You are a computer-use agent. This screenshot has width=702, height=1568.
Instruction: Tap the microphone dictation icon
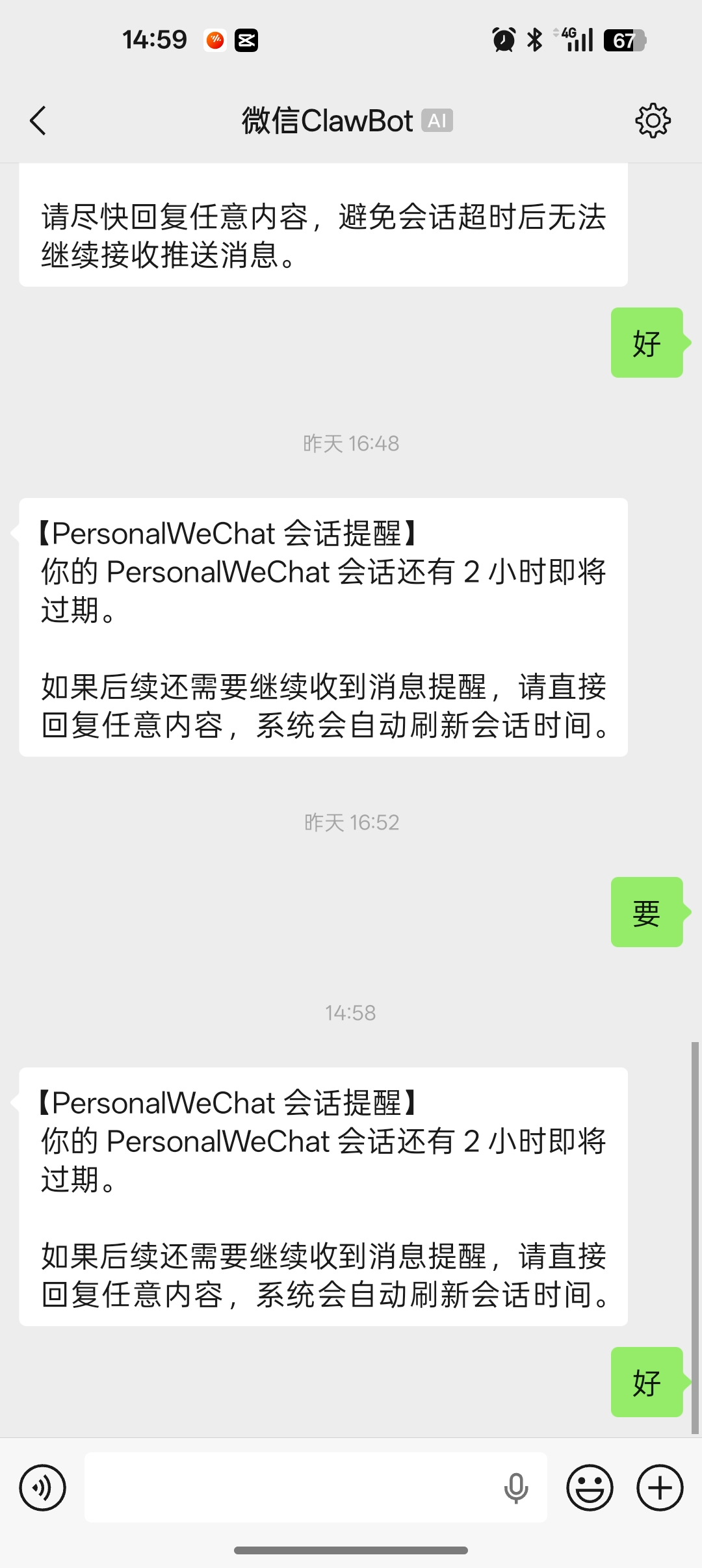coord(516,1487)
